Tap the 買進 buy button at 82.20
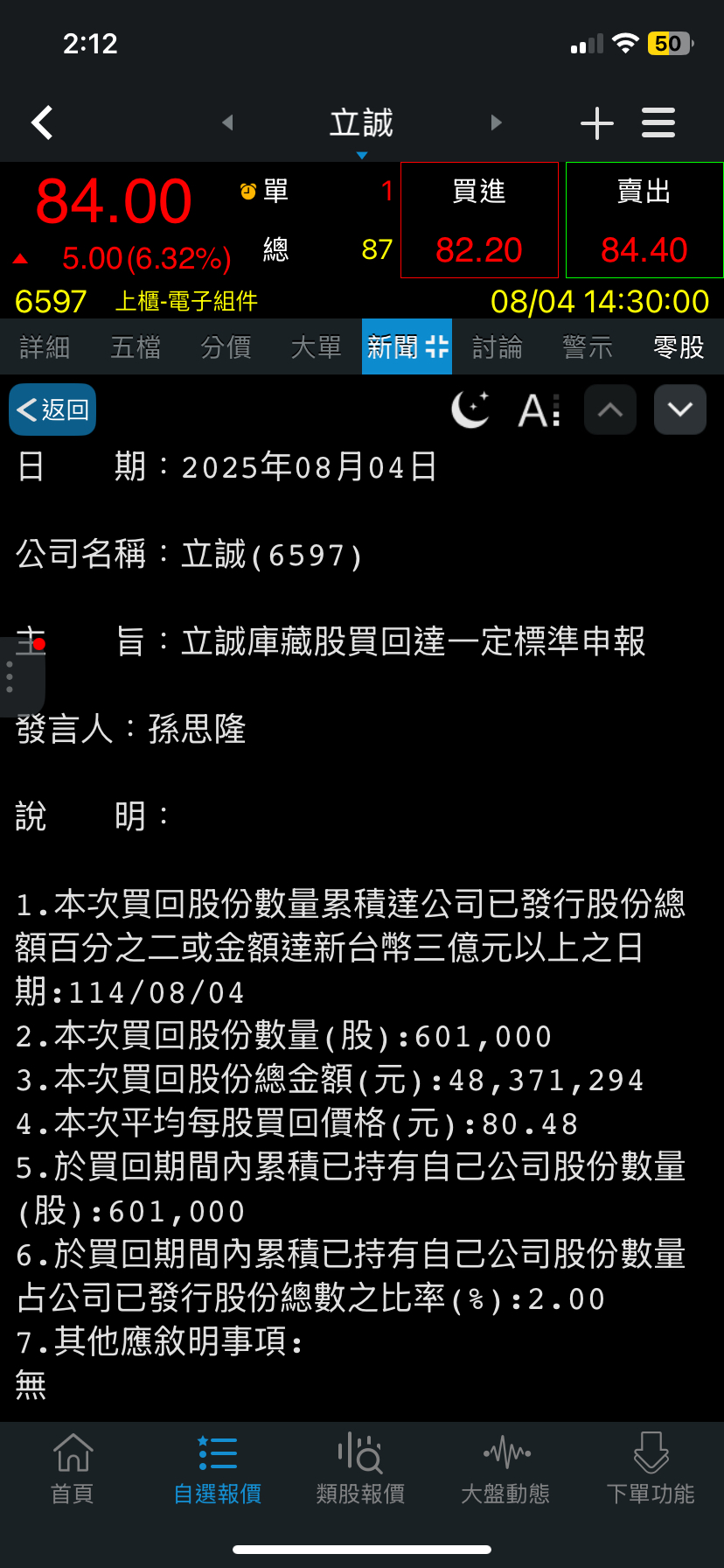This screenshot has width=724, height=1568. click(479, 220)
